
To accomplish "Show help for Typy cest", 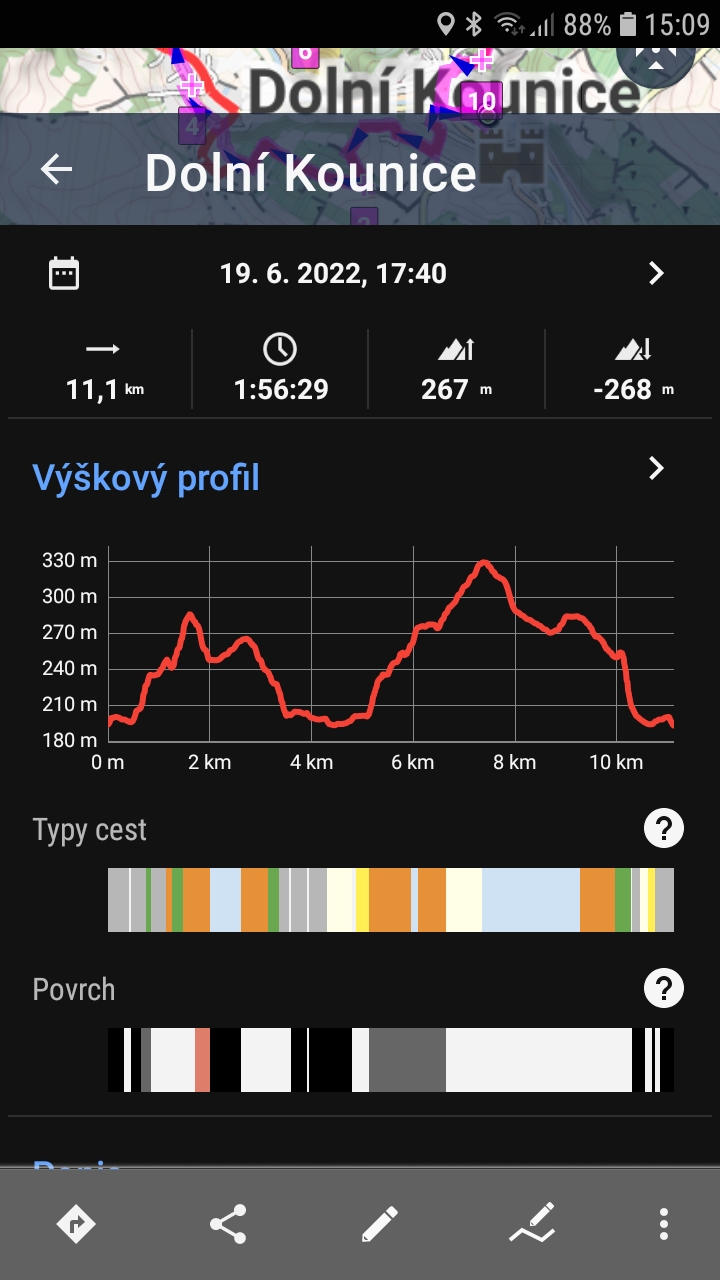I will [663, 829].
